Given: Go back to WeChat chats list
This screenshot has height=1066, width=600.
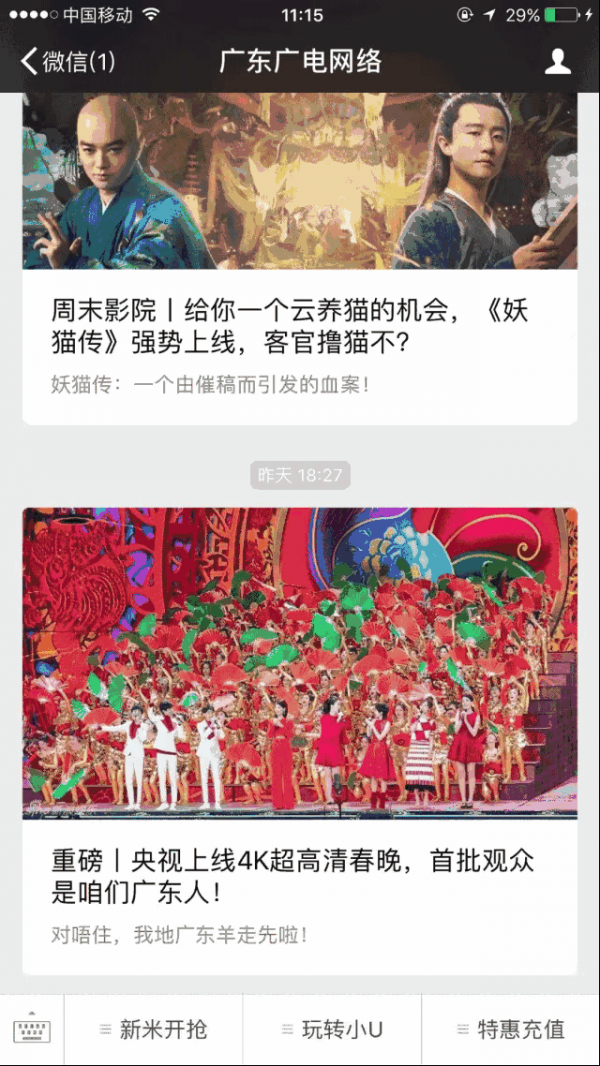Looking at the screenshot, I should coord(68,62).
